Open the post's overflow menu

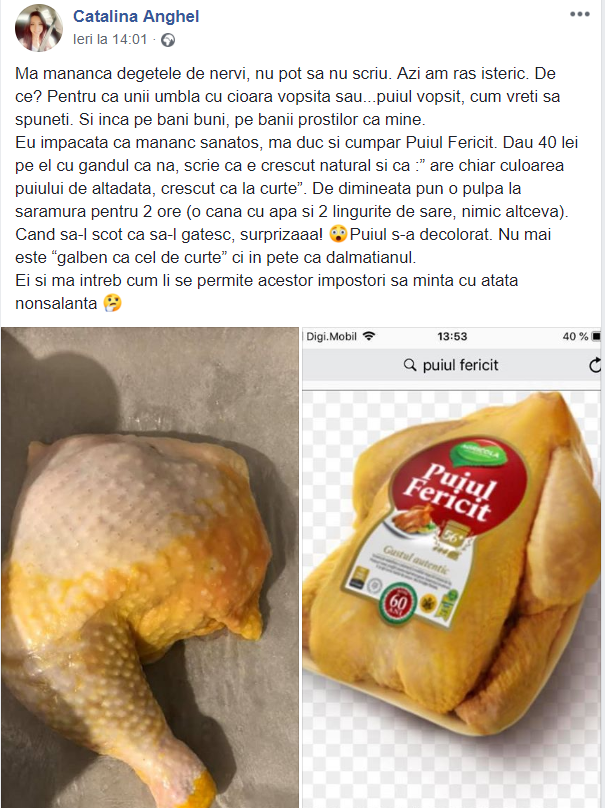point(580,15)
